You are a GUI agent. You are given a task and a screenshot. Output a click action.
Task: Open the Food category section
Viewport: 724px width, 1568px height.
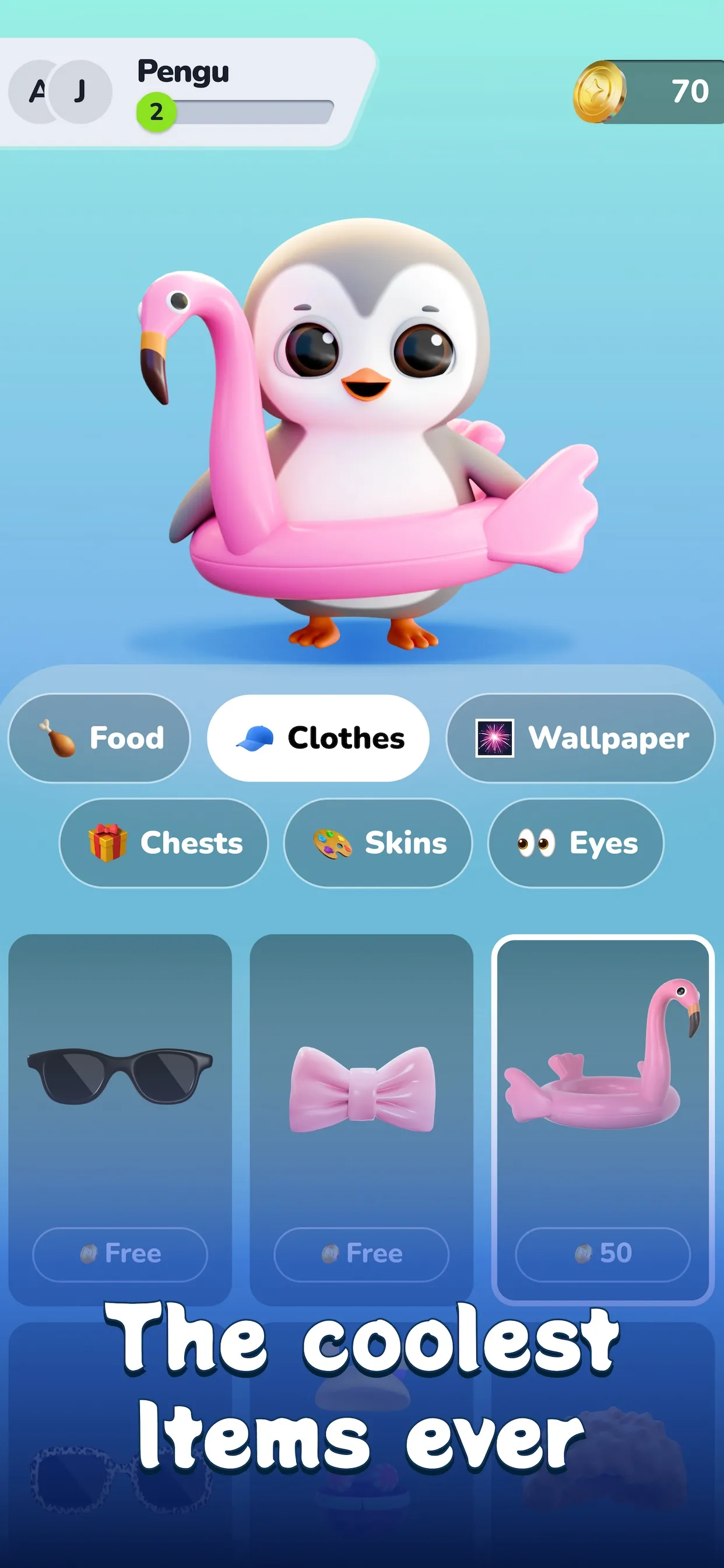click(99, 737)
